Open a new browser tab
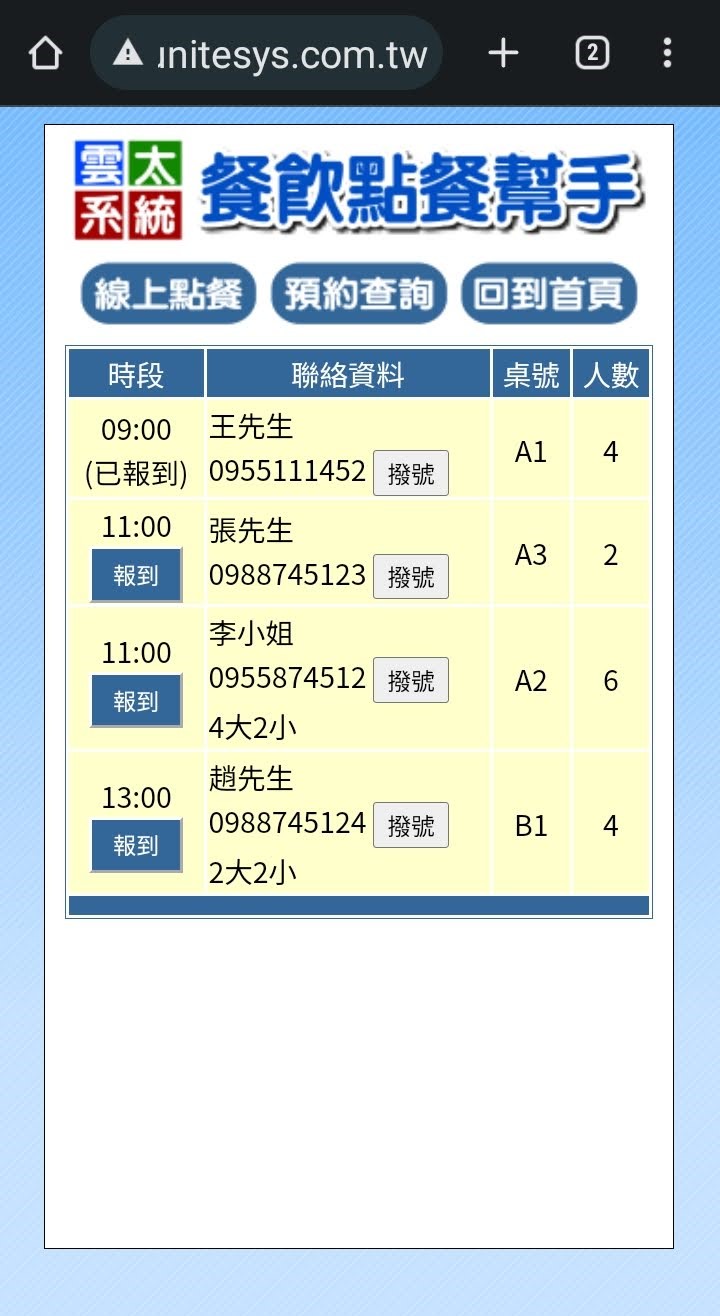Image resolution: width=720 pixels, height=1316 pixels. coord(503,53)
